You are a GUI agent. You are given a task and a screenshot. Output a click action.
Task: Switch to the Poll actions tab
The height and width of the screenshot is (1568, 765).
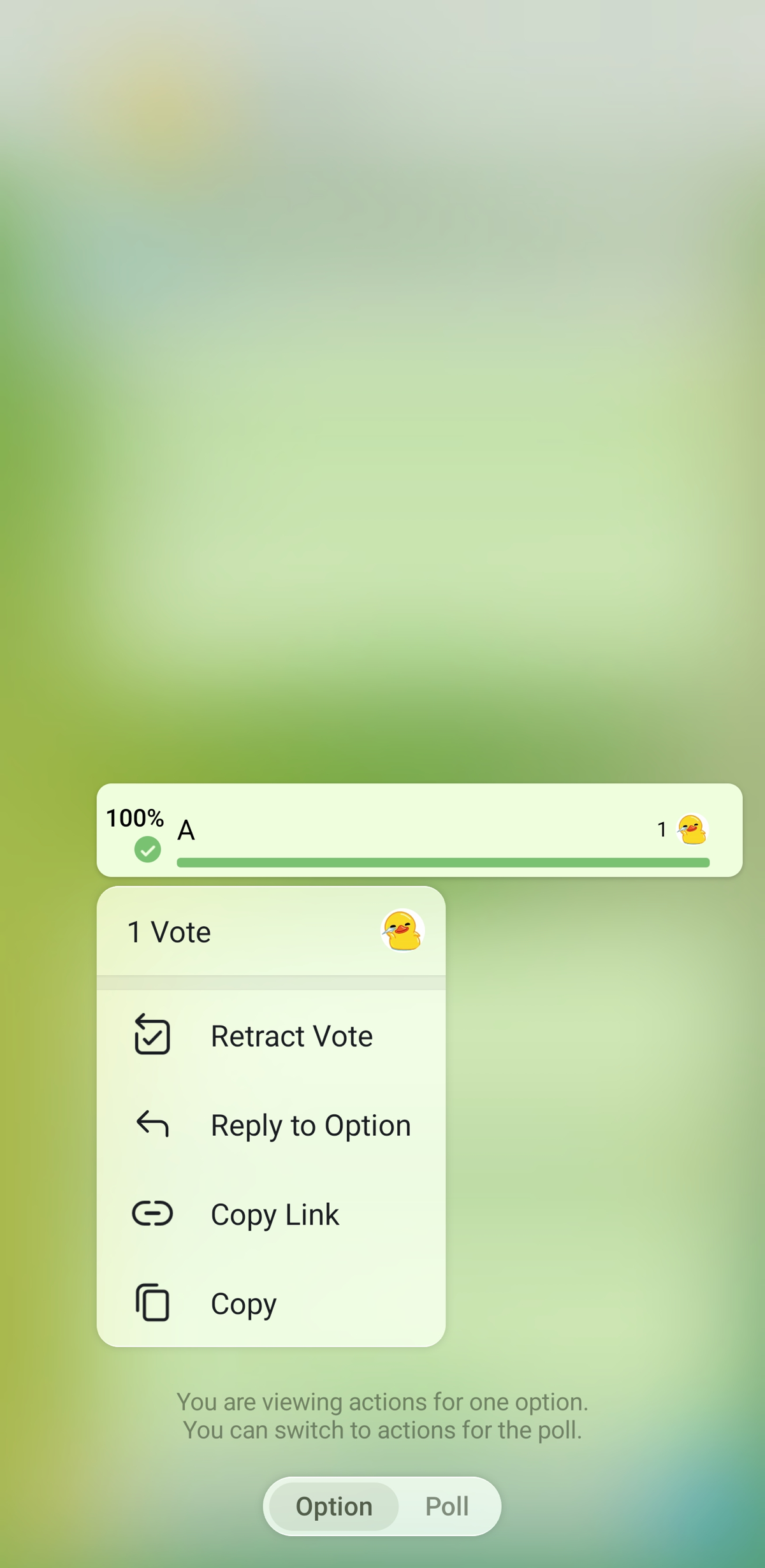[x=448, y=1507]
